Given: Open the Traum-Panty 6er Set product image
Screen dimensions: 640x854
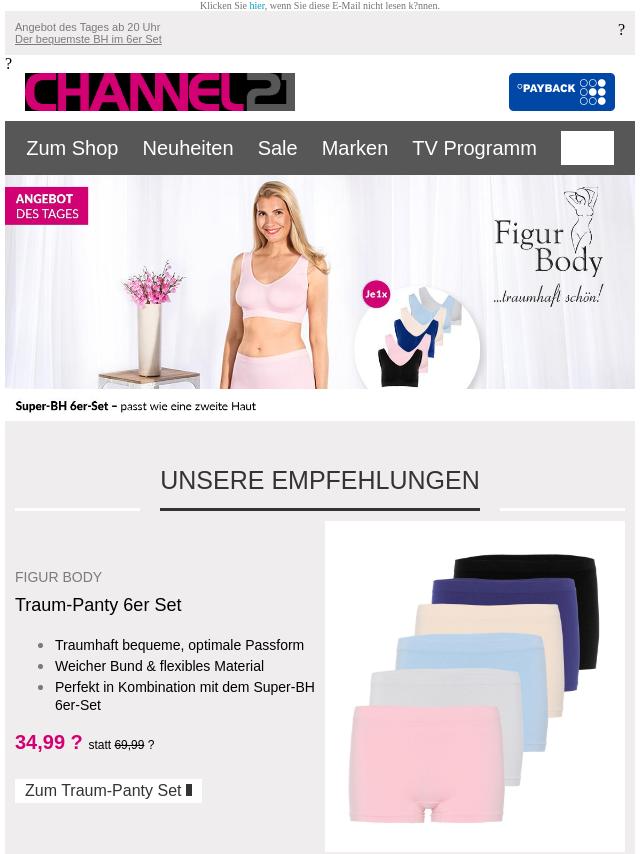Looking at the screenshot, I should (x=474, y=686).
